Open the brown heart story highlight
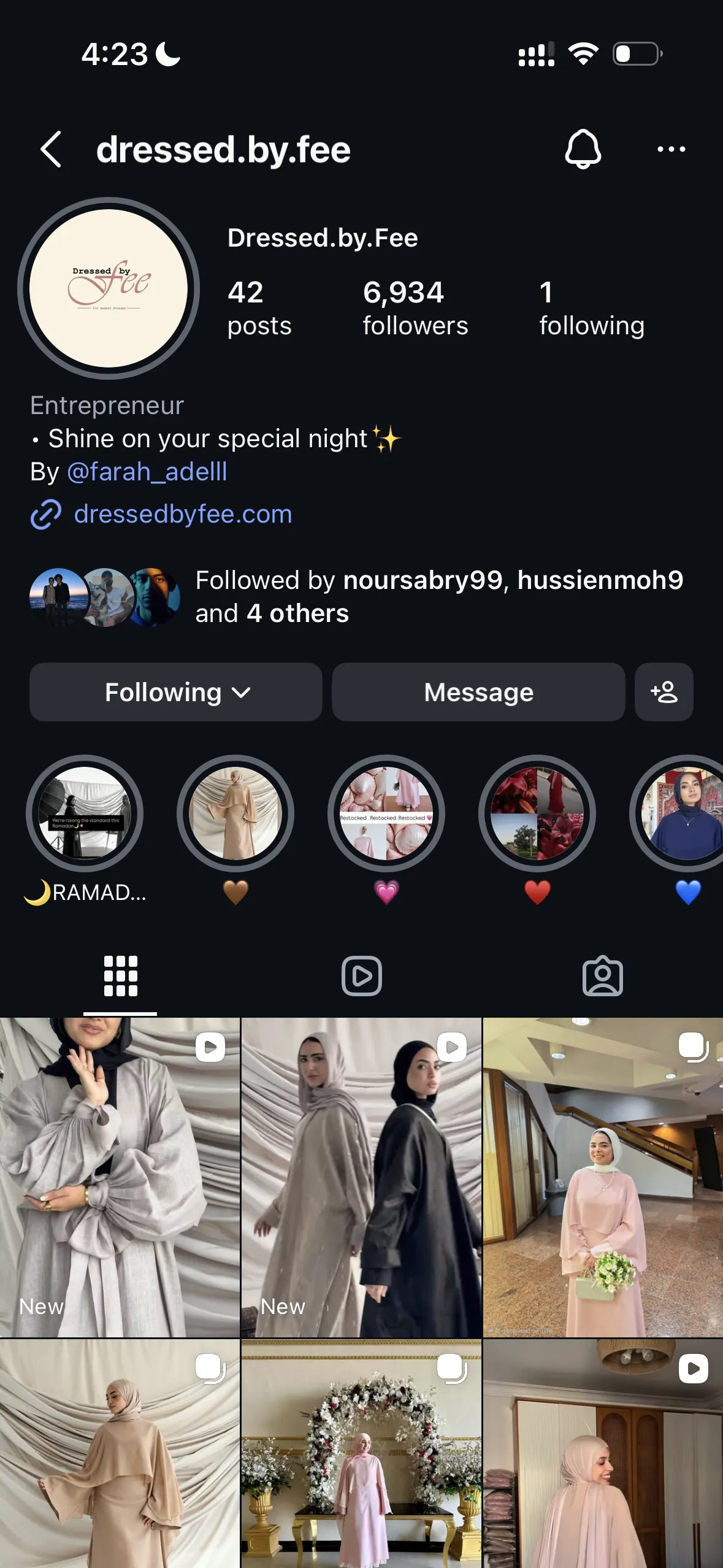Screen dimensions: 723x1568 (x=235, y=813)
